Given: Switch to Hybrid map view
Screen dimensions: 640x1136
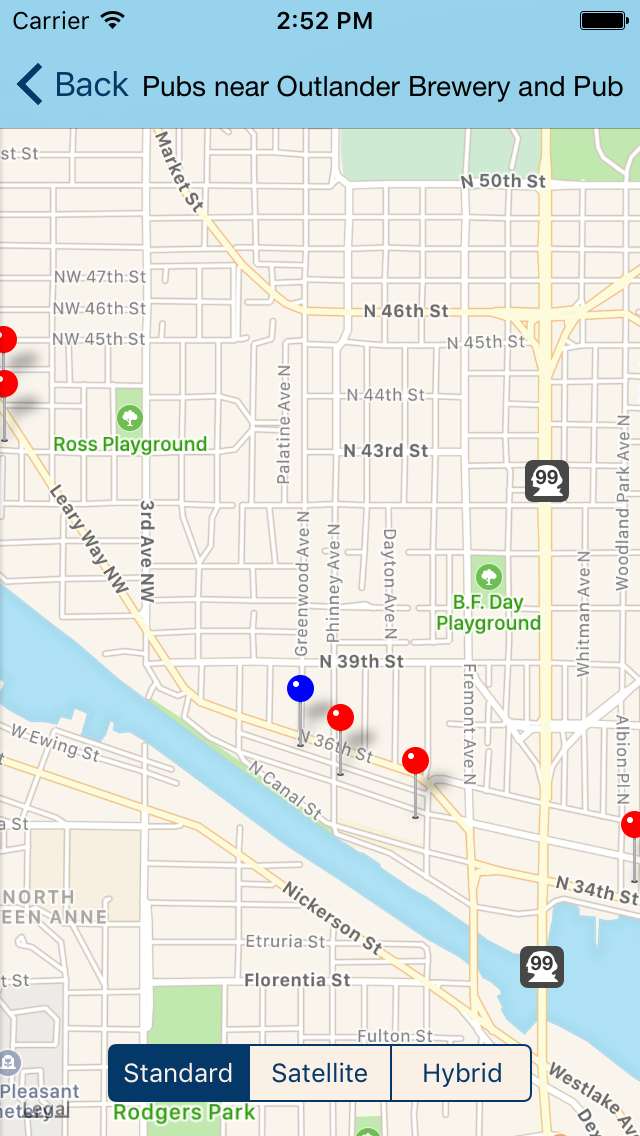Looking at the screenshot, I should tap(462, 1072).
